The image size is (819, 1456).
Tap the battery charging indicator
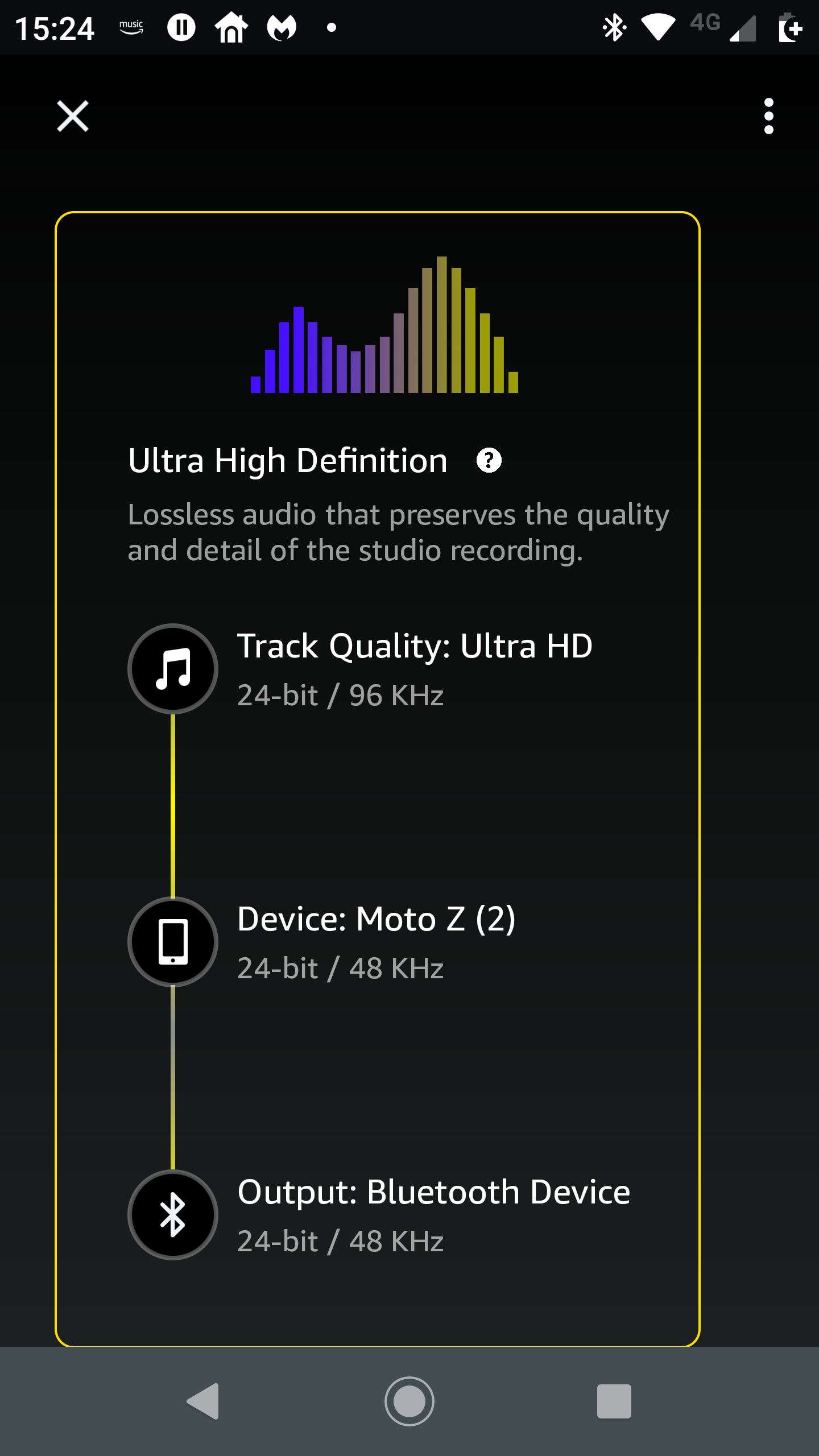pyautogui.click(x=790, y=26)
